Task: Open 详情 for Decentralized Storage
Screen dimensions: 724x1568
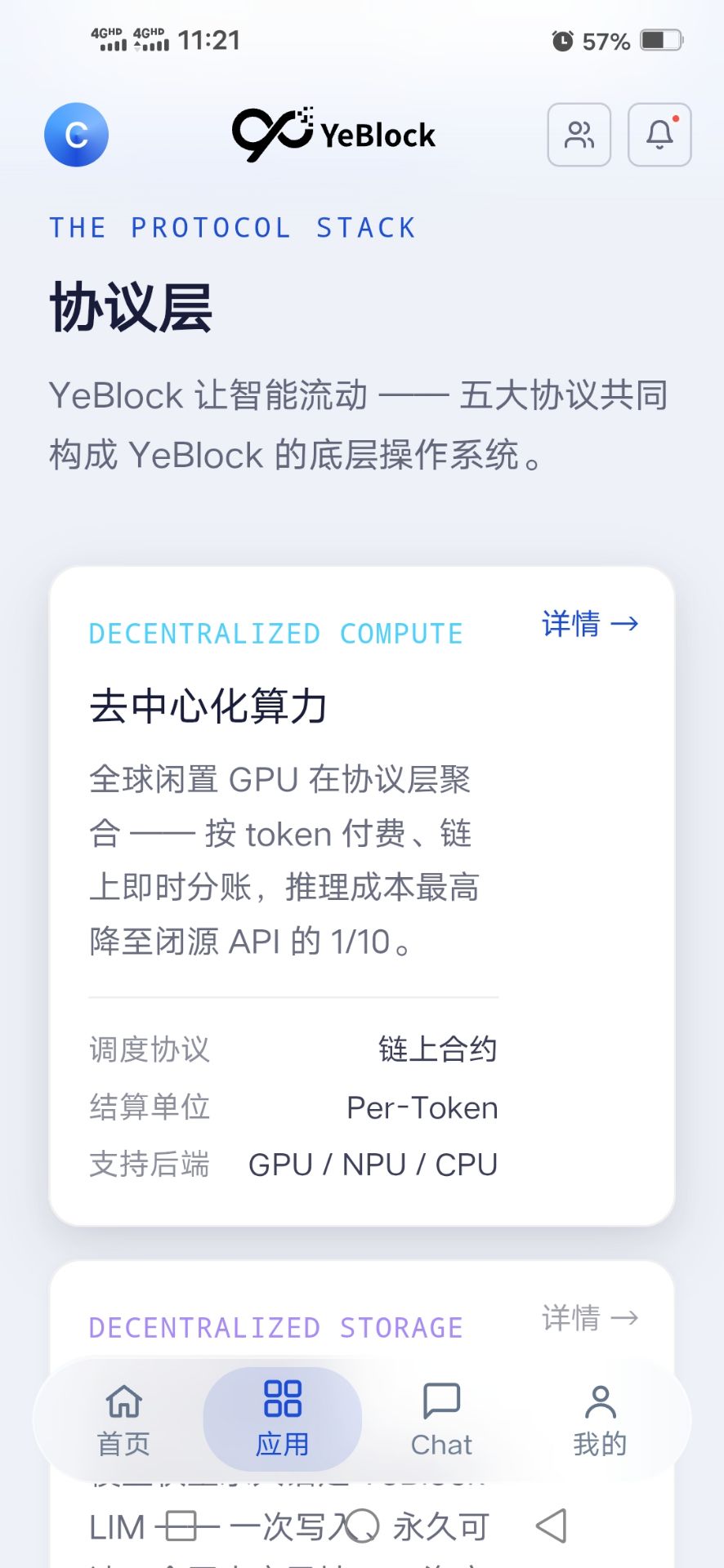Action: pyautogui.click(x=590, y=1317)
